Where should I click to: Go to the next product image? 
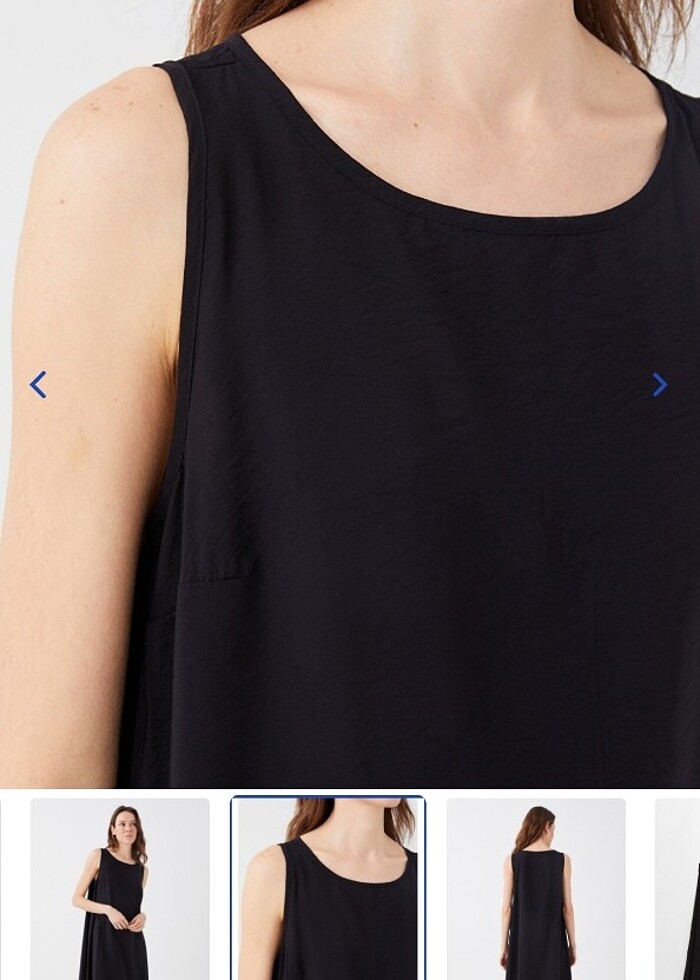(659, 385)
